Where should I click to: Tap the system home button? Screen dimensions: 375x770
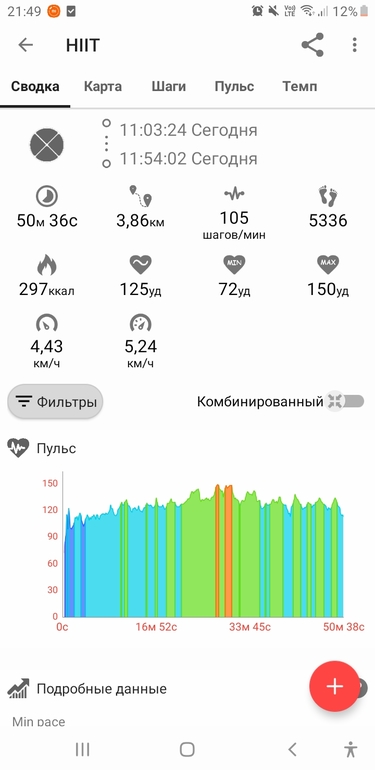click(x=187, y=749)
